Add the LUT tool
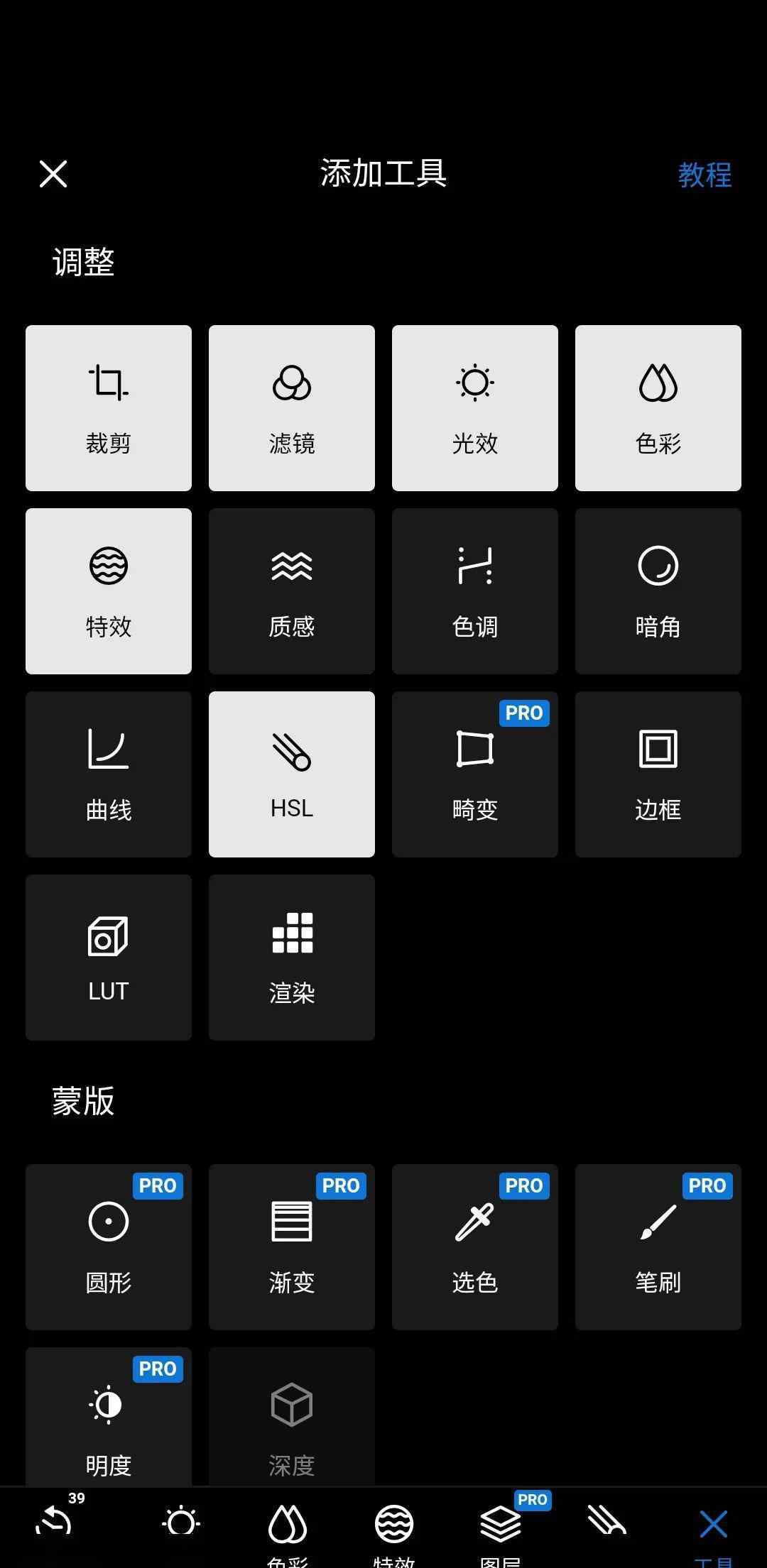The width and height of the screenshot is (767, 1568). [109, 958]
